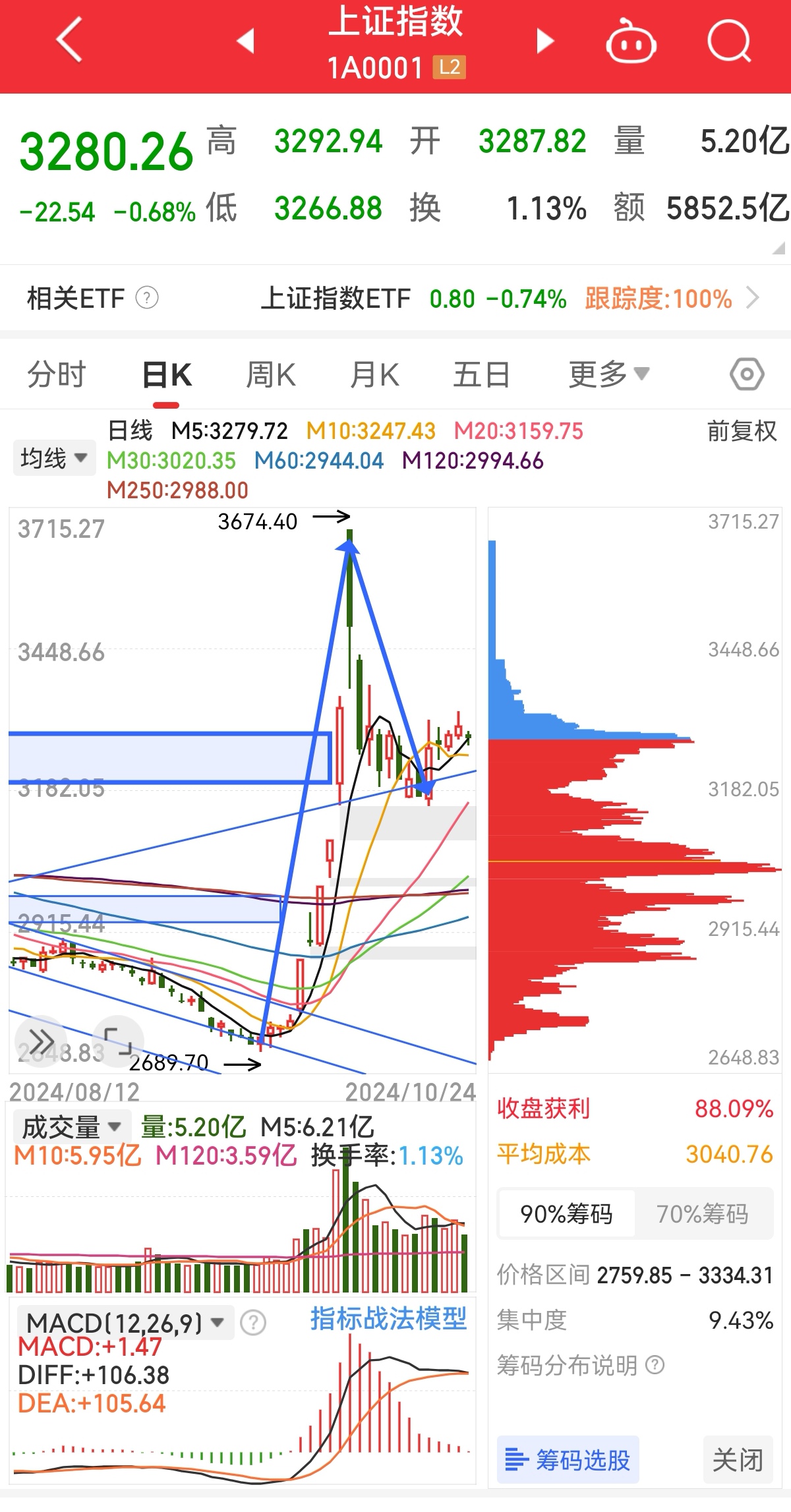
Task: Expand the 均线 moving-average dropdown
Action: (53, 457)
